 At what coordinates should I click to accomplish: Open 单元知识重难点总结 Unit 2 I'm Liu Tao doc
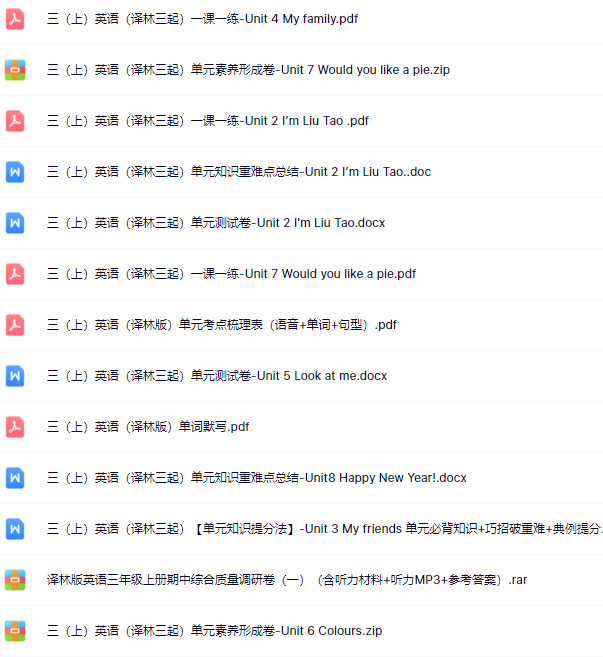pos(239,172)
